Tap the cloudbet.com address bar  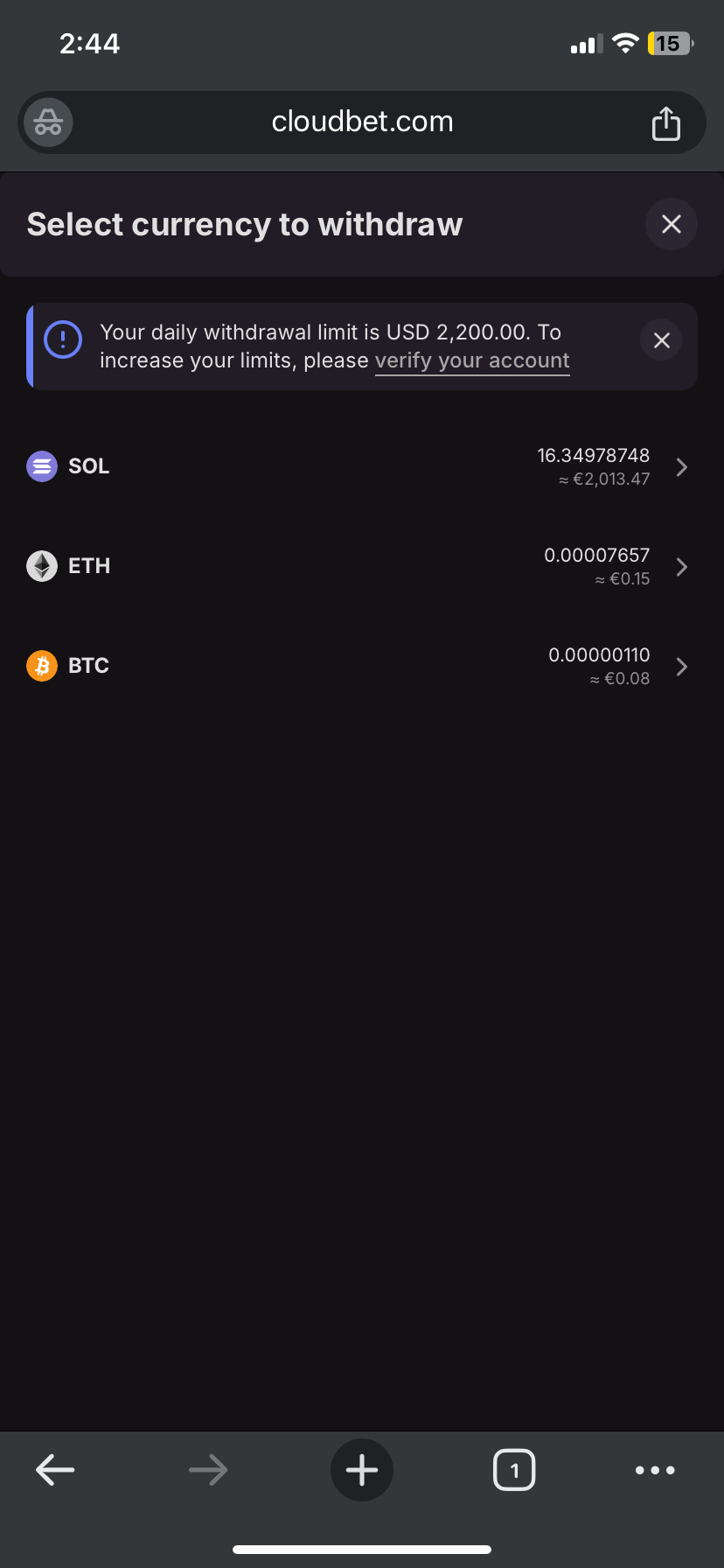[x=362, y=122]
